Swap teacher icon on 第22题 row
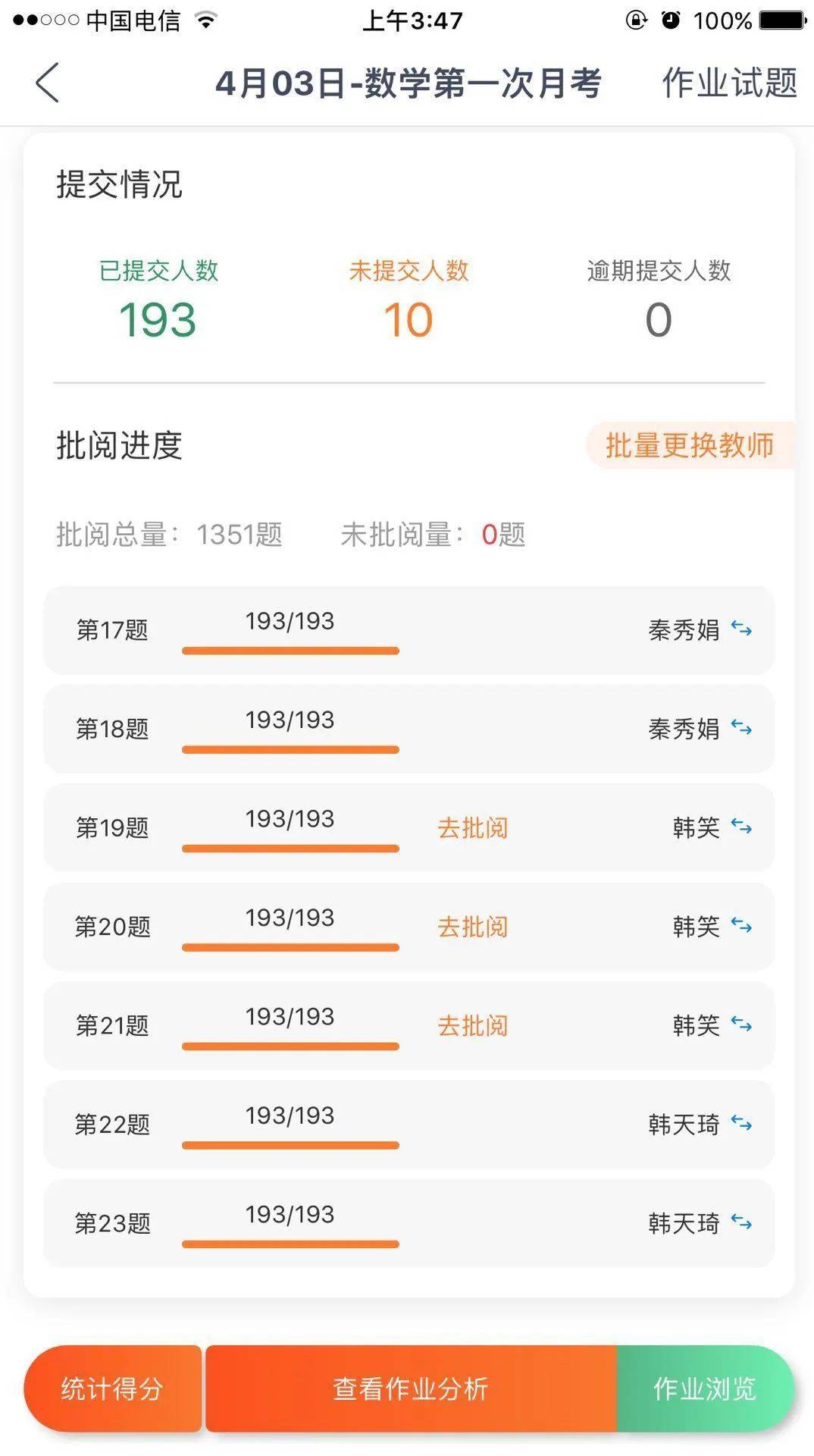Image resolution: width=814 pixels, height=1456 pixels. click(741, 1123)
